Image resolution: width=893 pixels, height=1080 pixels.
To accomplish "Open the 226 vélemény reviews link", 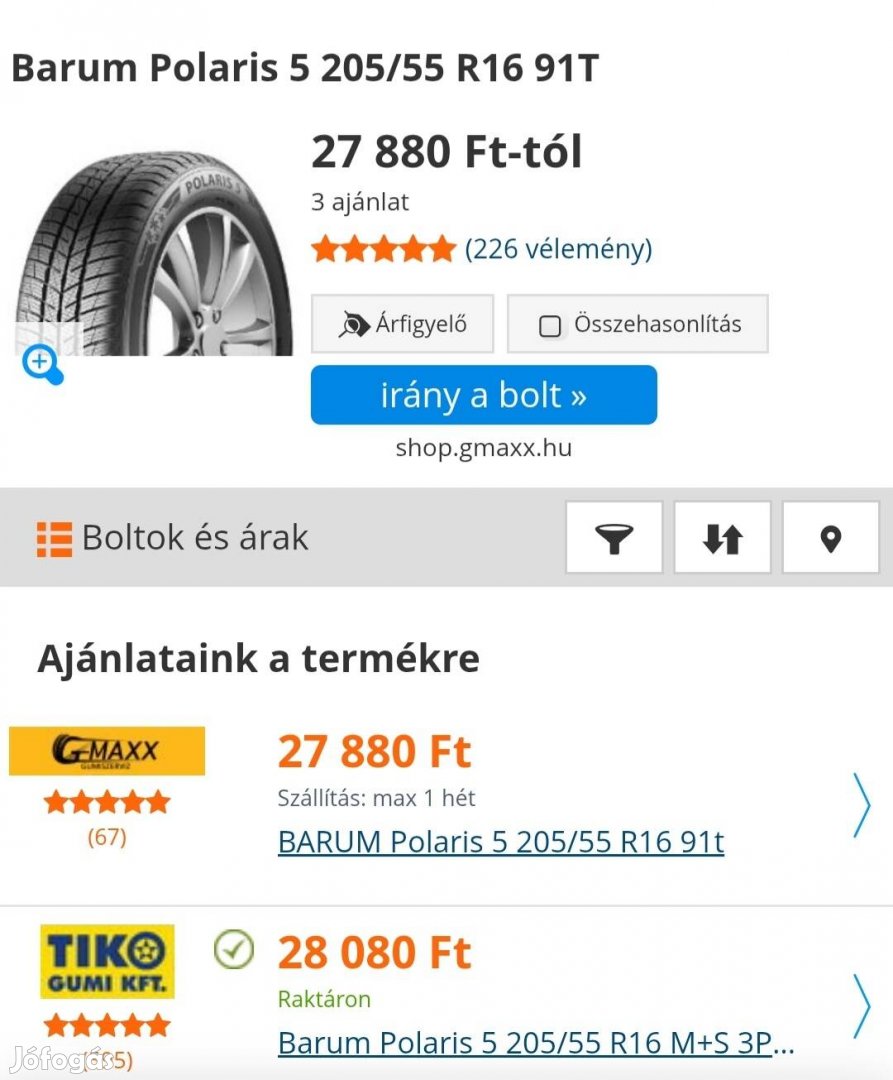I will 558,249.
